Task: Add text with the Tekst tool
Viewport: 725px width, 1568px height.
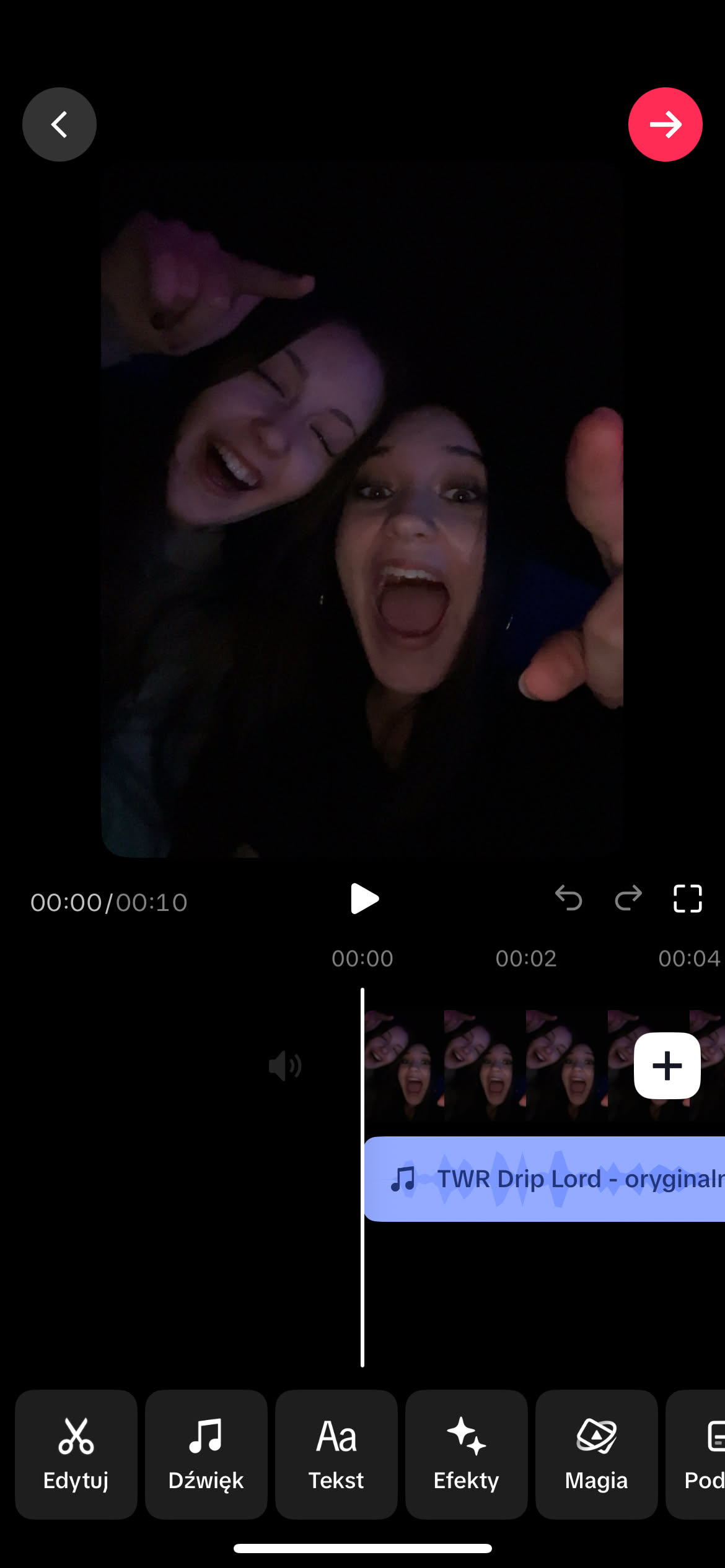Action: tap(336, 1454)
